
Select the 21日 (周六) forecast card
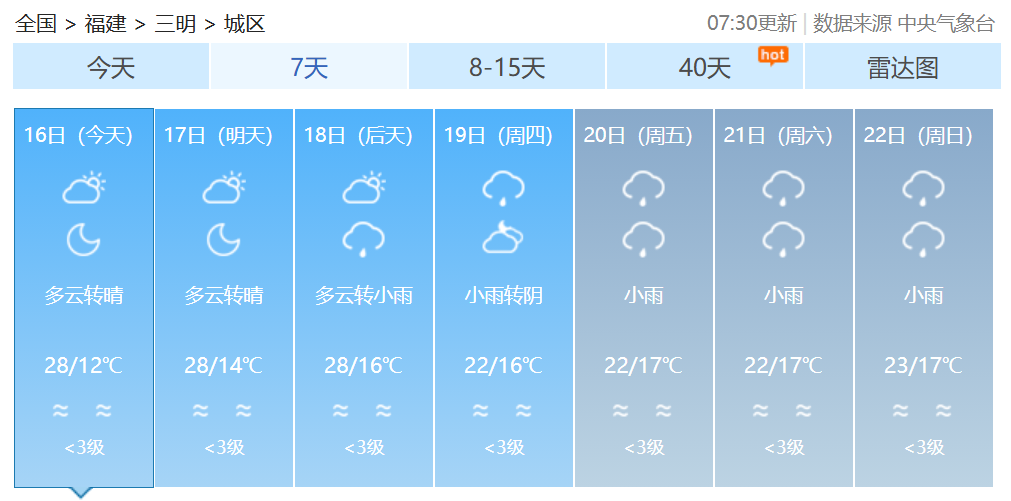coord(784,297)
